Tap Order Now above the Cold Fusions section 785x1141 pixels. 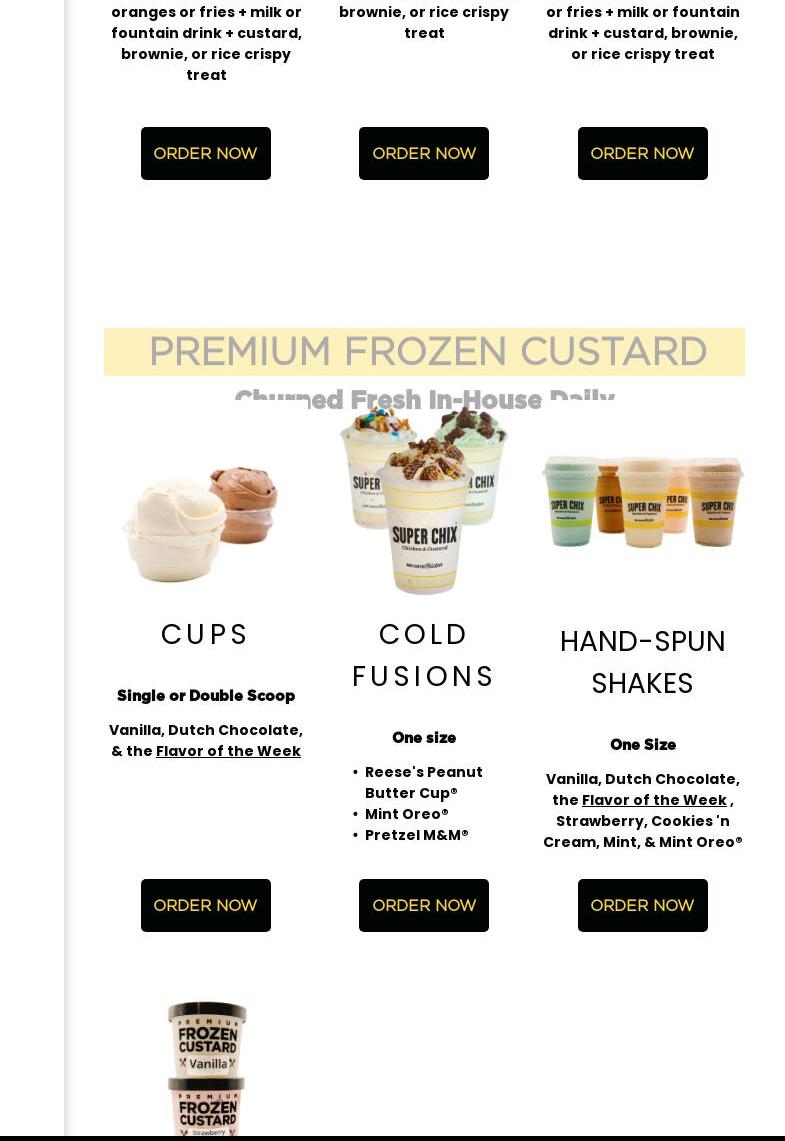click(423, 153)
